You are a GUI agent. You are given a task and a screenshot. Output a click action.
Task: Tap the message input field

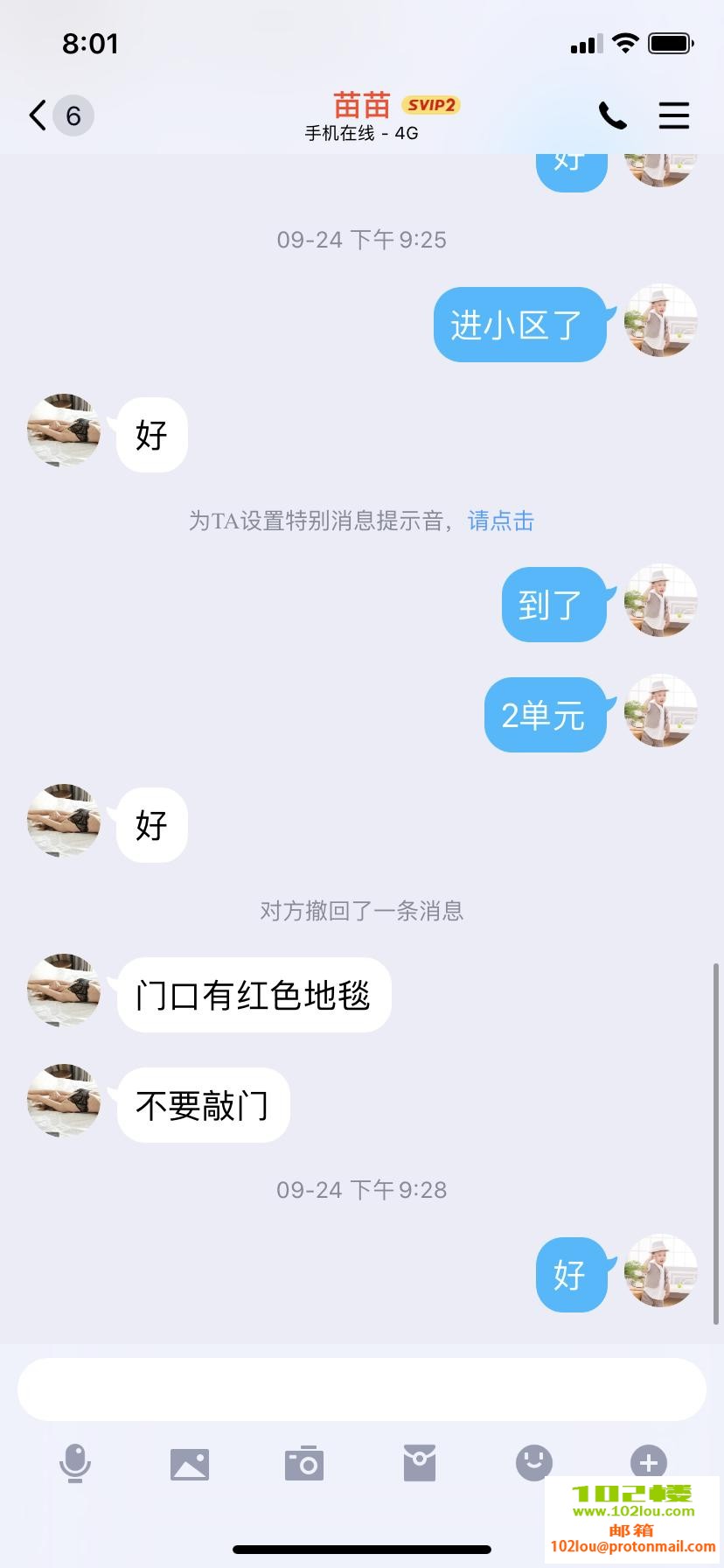pos(361,1389)
